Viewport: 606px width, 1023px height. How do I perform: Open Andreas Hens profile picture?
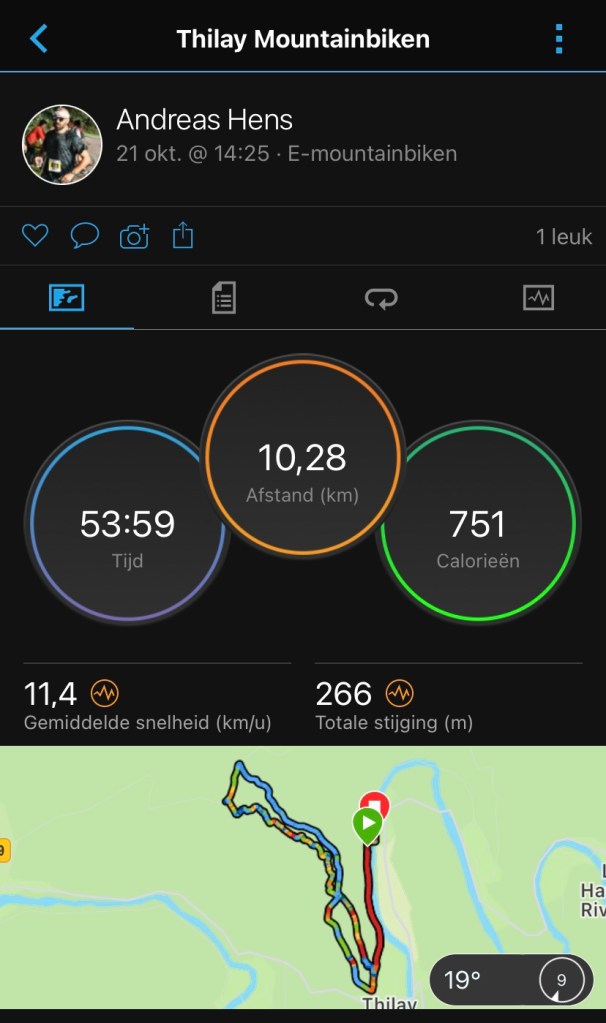(x=62, y=145)
